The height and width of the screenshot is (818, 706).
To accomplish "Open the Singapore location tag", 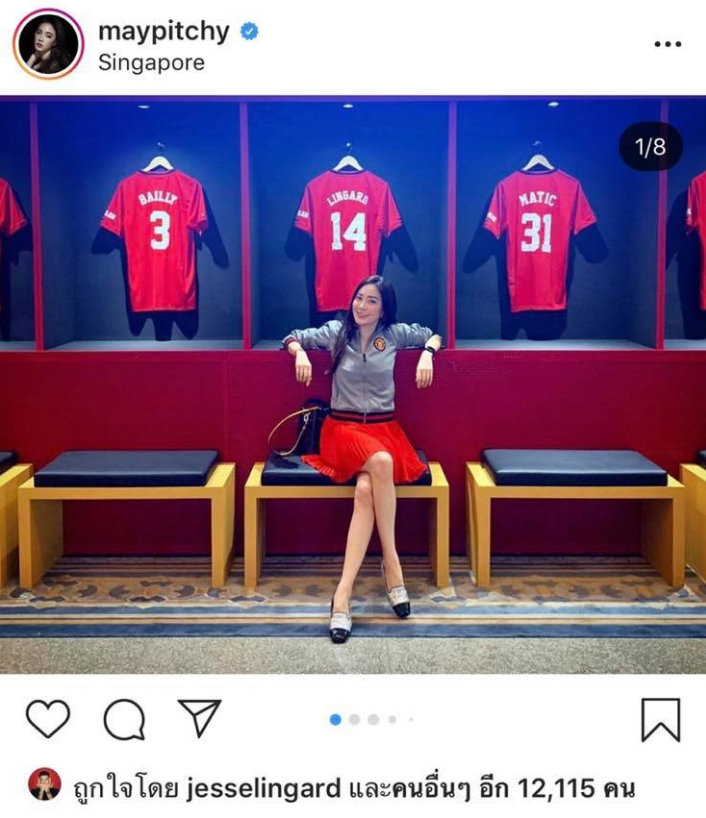I will tap(151, 63).
